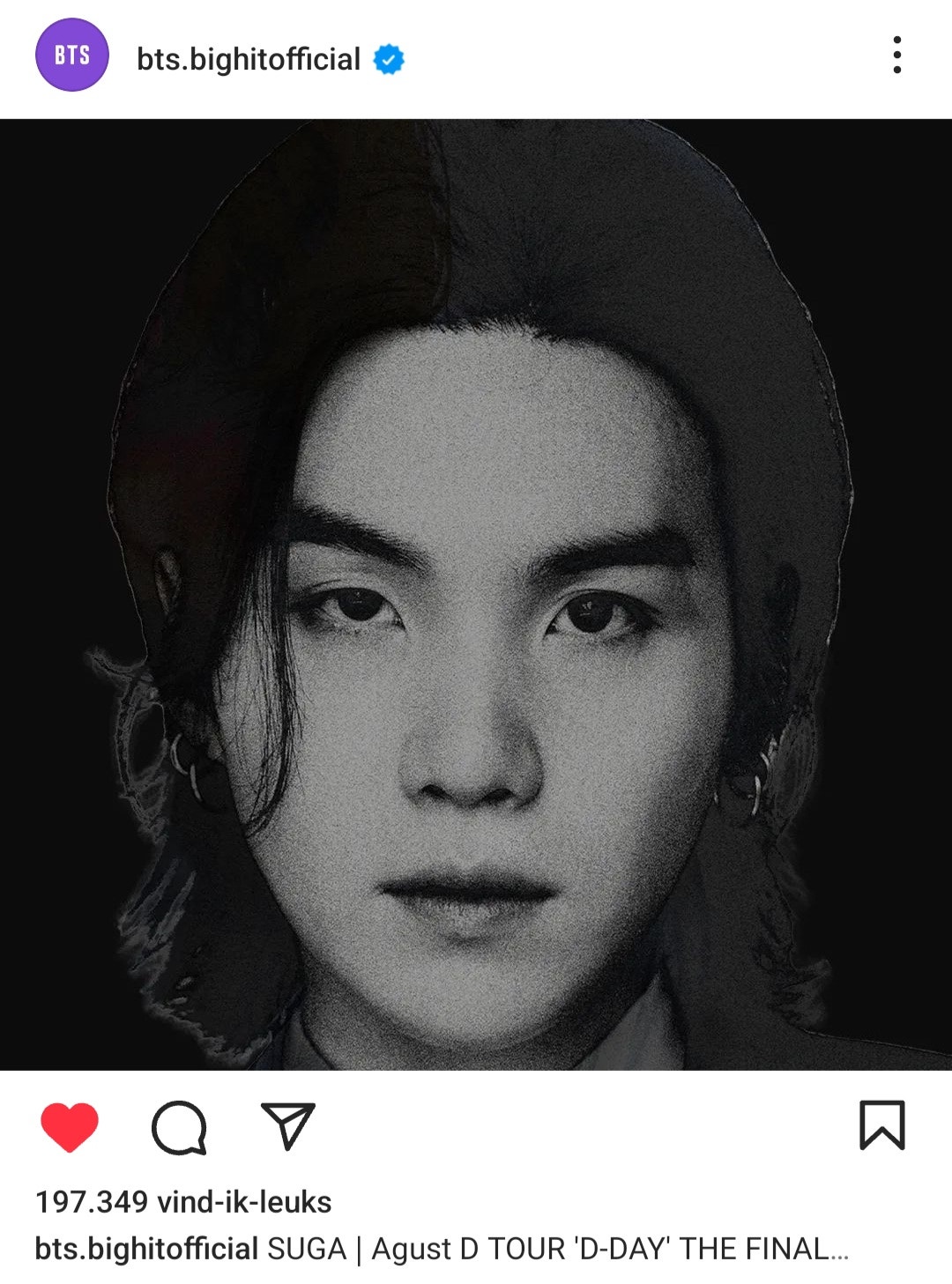Open comments on this post

[179, 1126]
